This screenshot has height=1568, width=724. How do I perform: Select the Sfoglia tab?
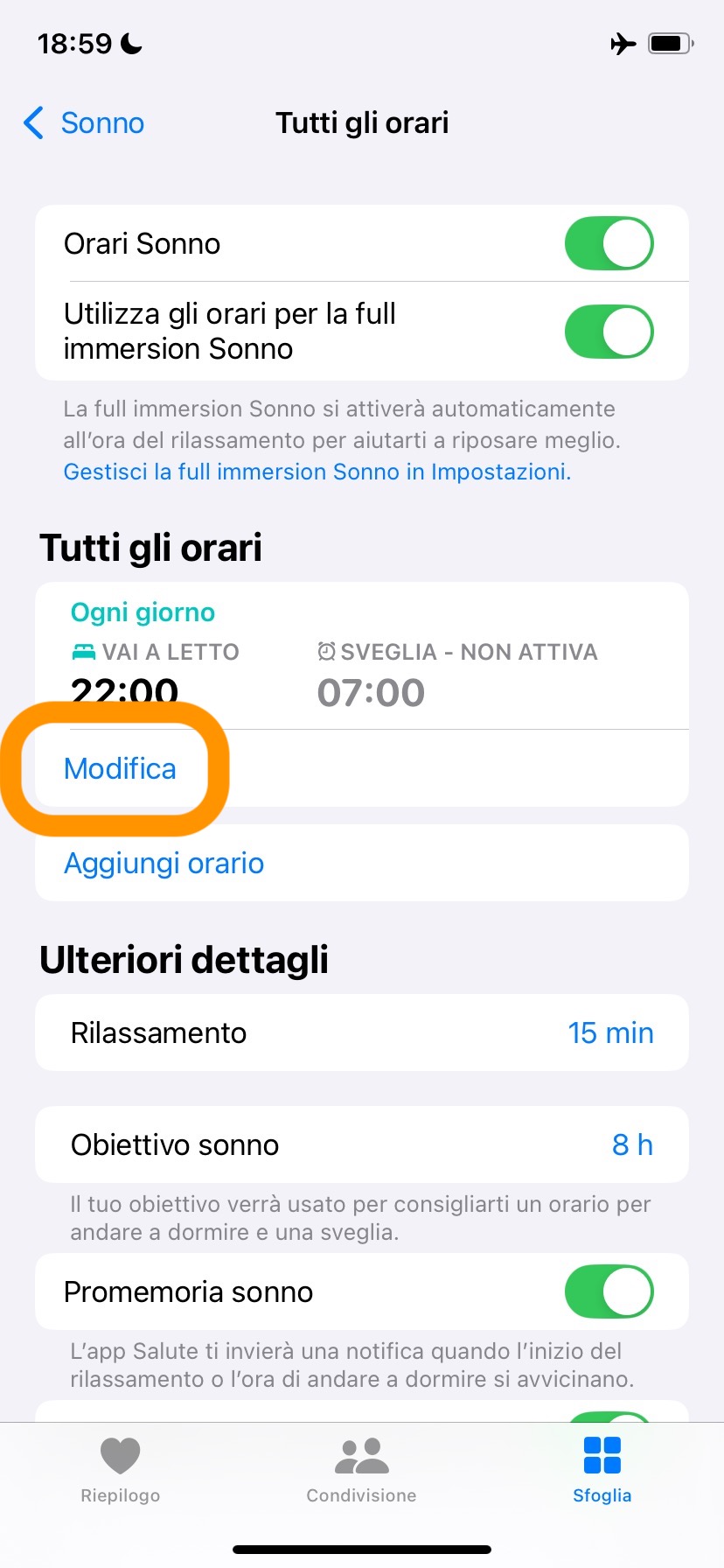click(602, 1470)
